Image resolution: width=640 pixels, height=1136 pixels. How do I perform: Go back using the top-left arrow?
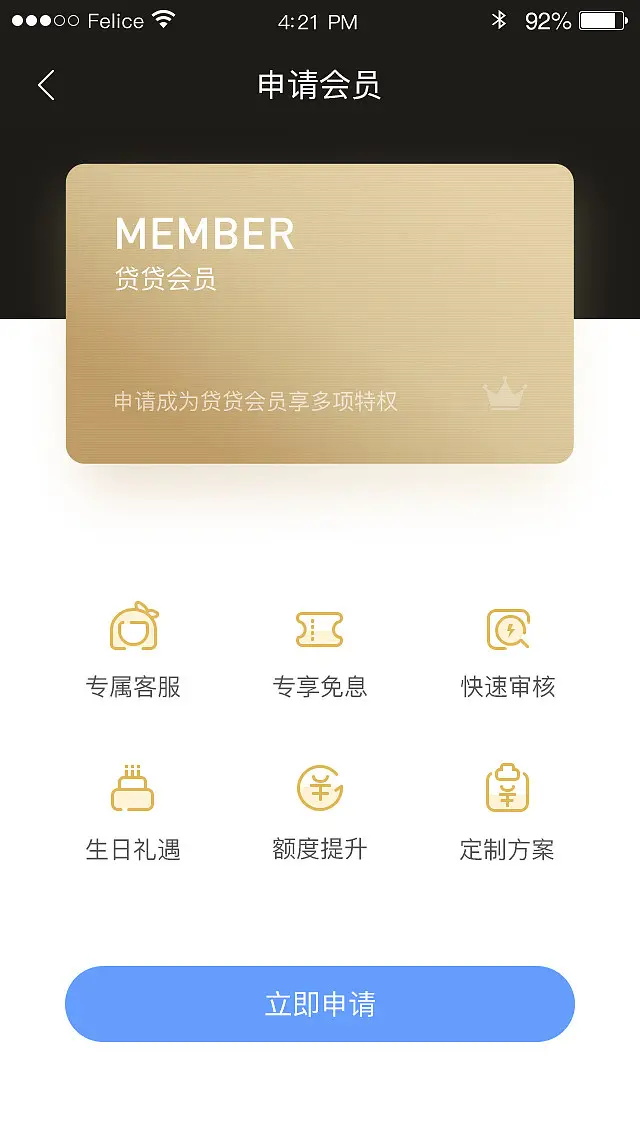coord(46,85)
